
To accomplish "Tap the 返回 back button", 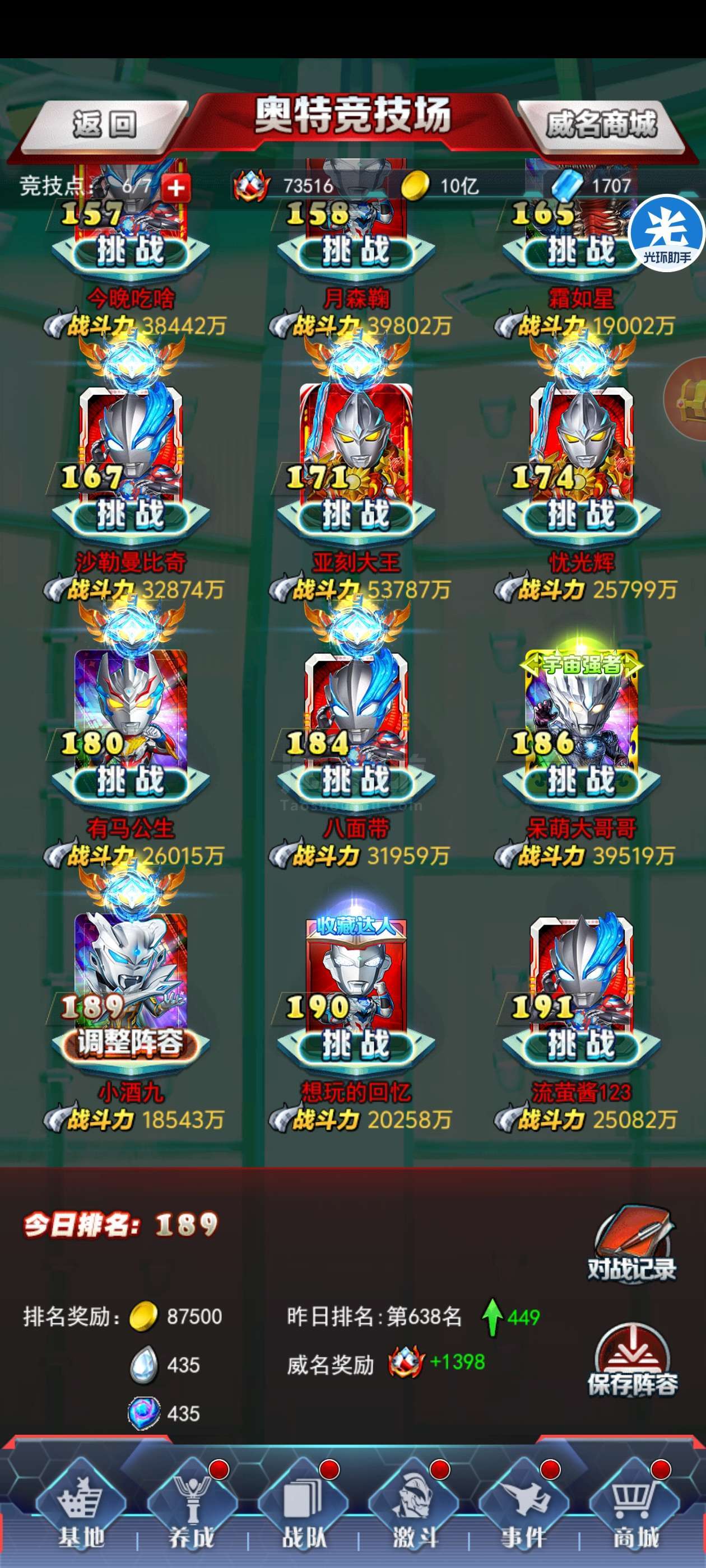I will click(x=105, y=124).
